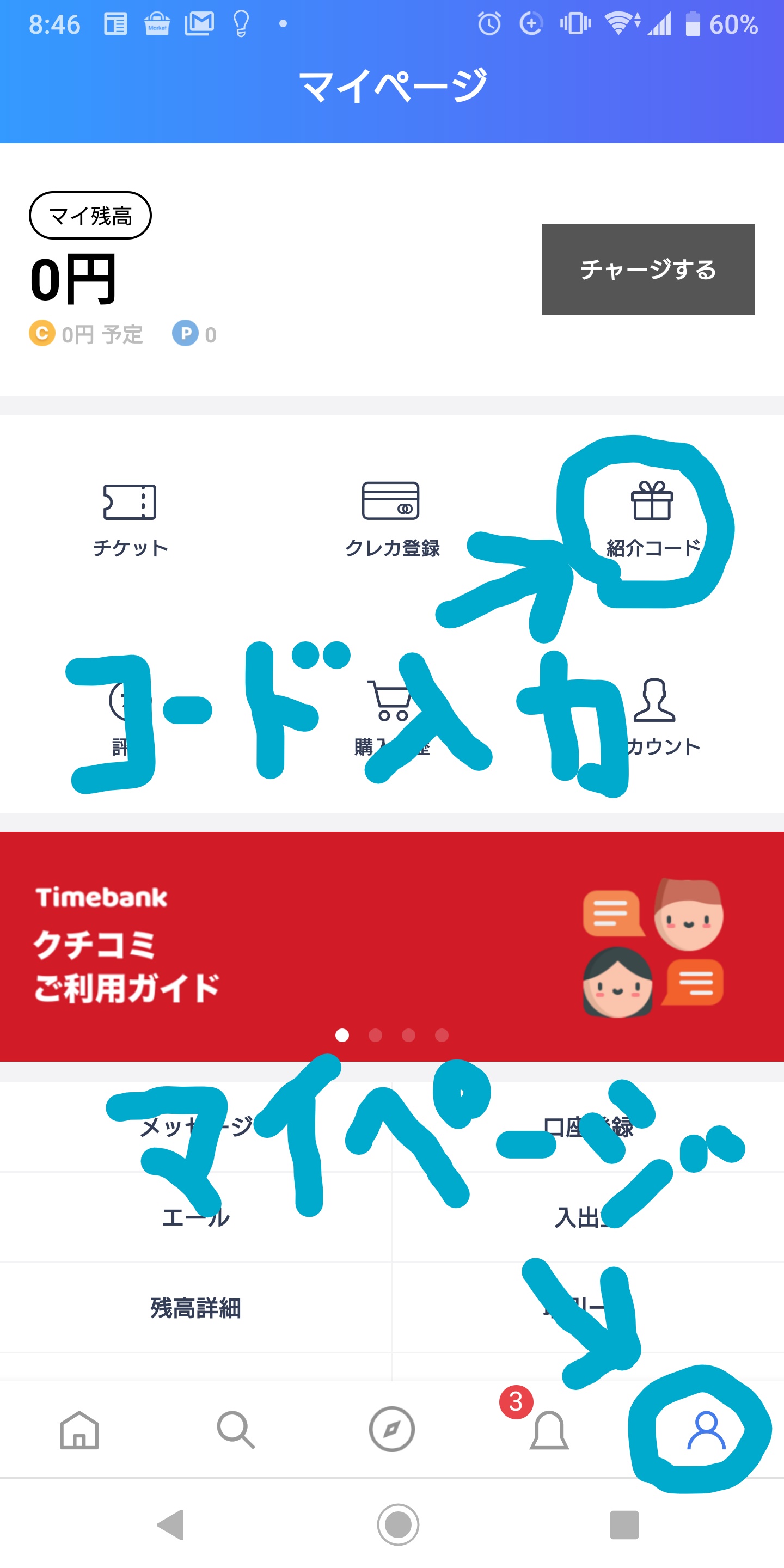Open the エール menu row

point(195,1217)
